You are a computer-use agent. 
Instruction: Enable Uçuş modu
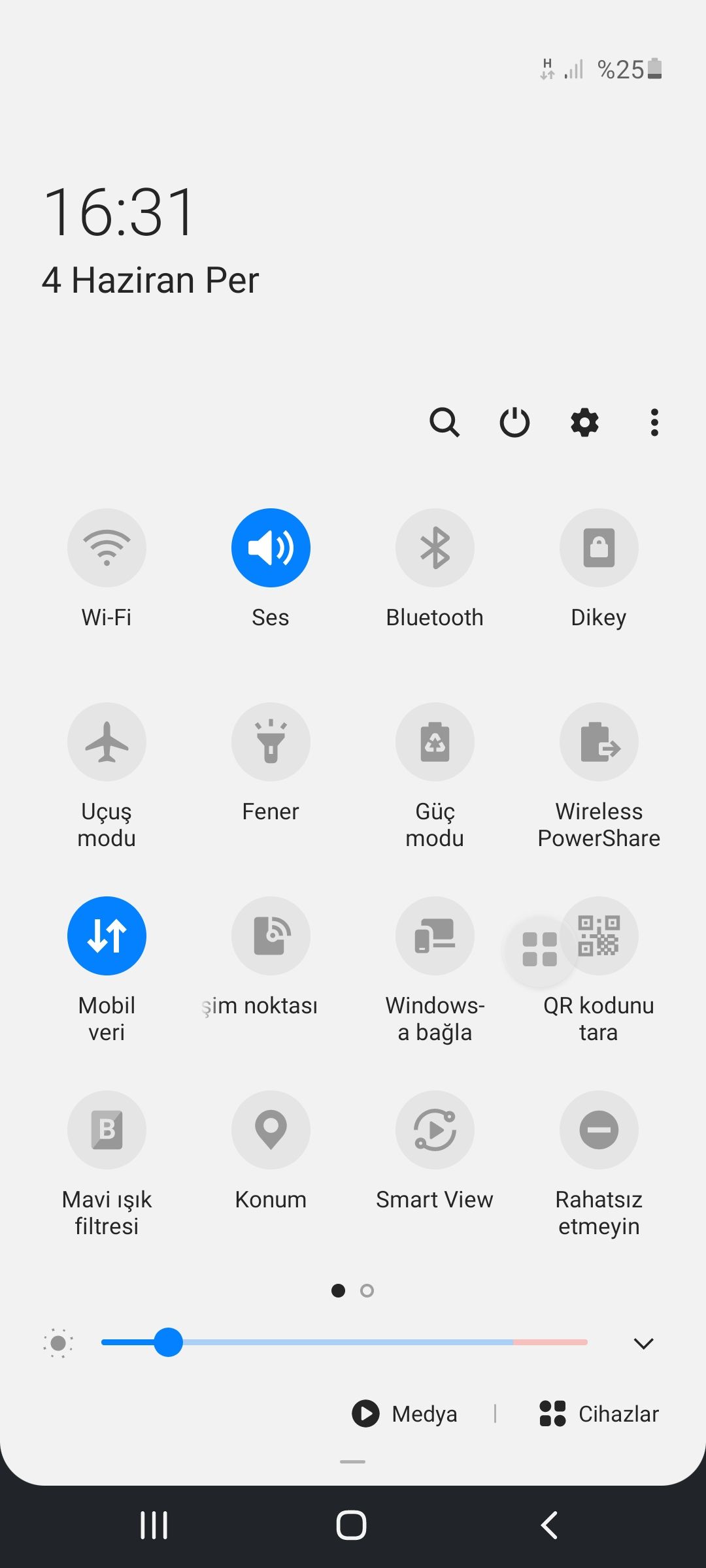[107, 742]
